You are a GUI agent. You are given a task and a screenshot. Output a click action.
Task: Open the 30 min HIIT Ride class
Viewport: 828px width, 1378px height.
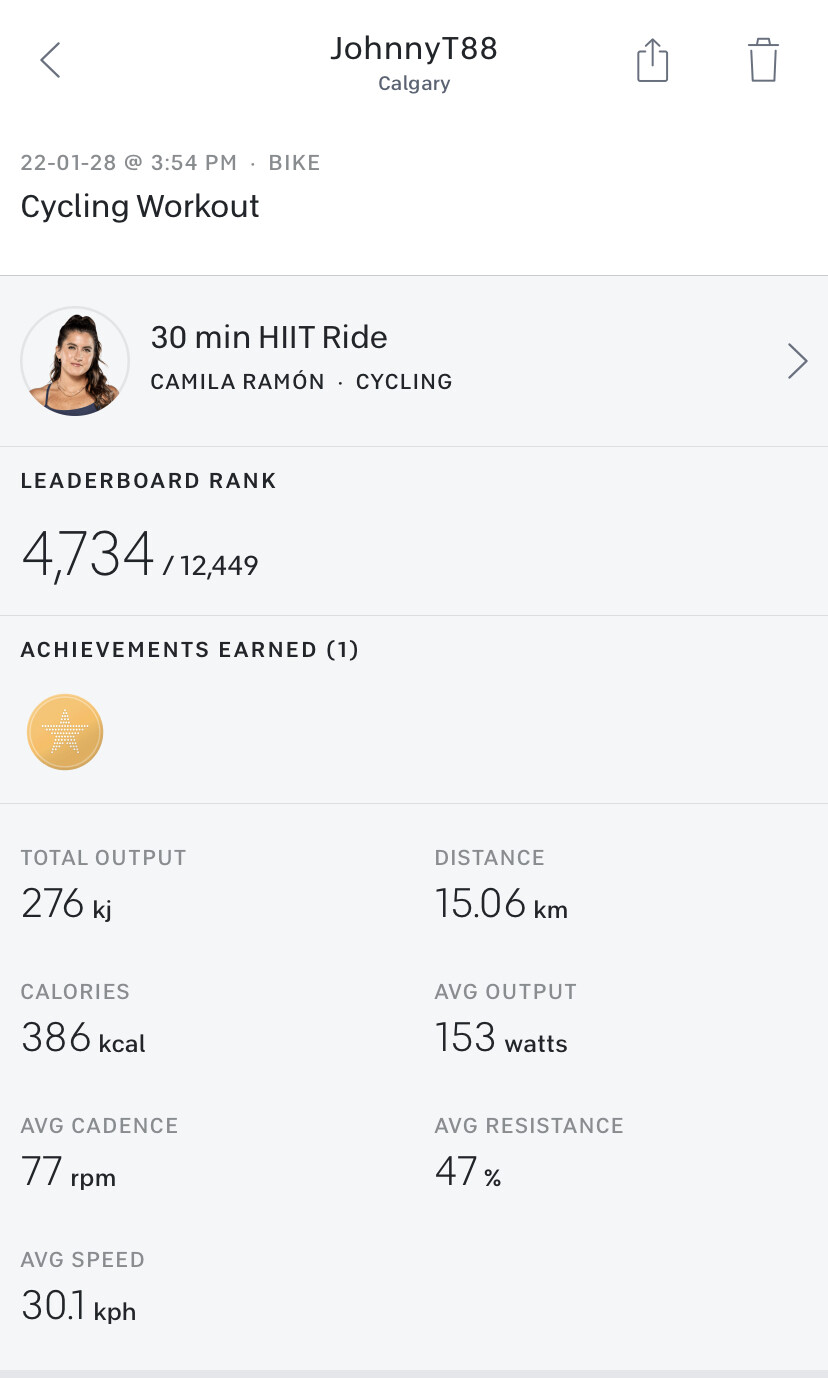tap(414, 361)
